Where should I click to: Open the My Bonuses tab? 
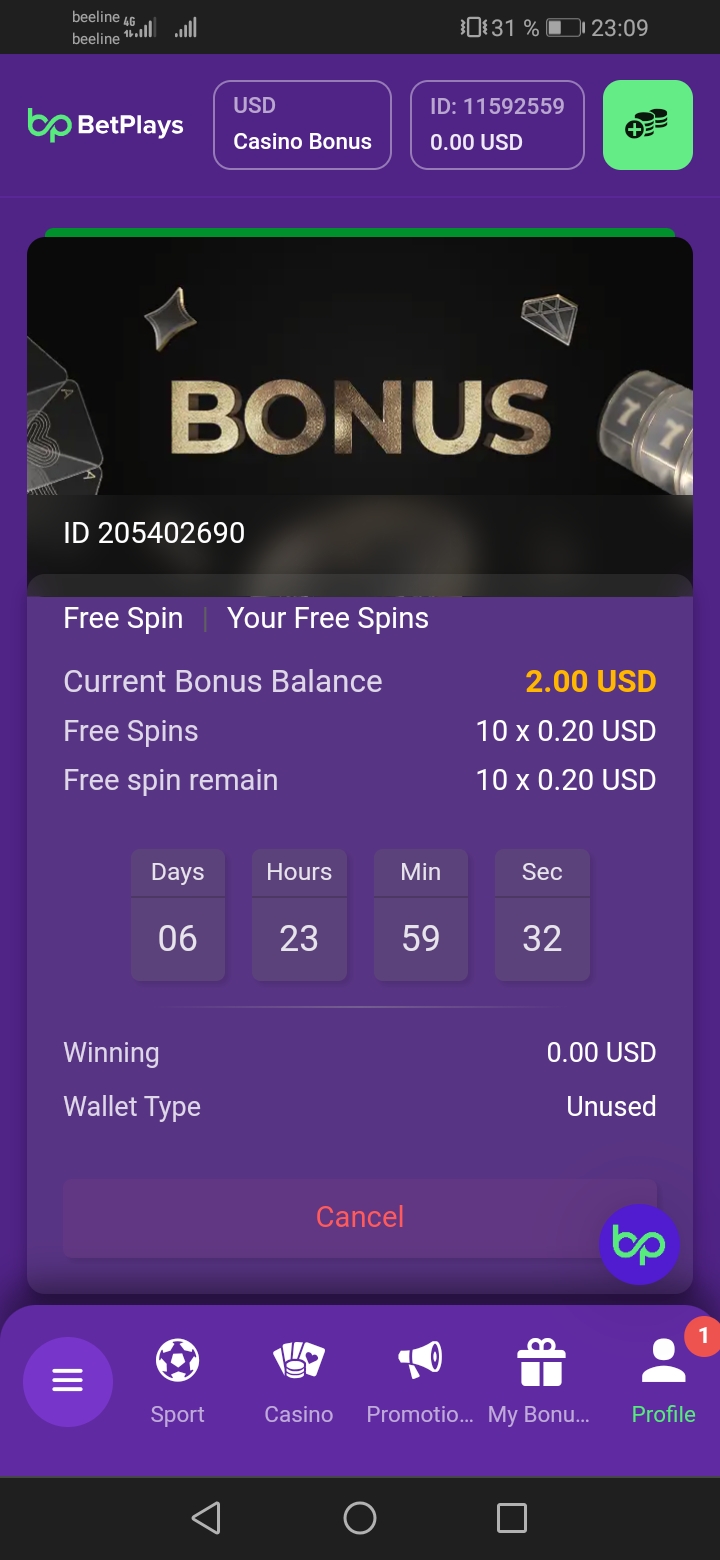click(540, 1381)
